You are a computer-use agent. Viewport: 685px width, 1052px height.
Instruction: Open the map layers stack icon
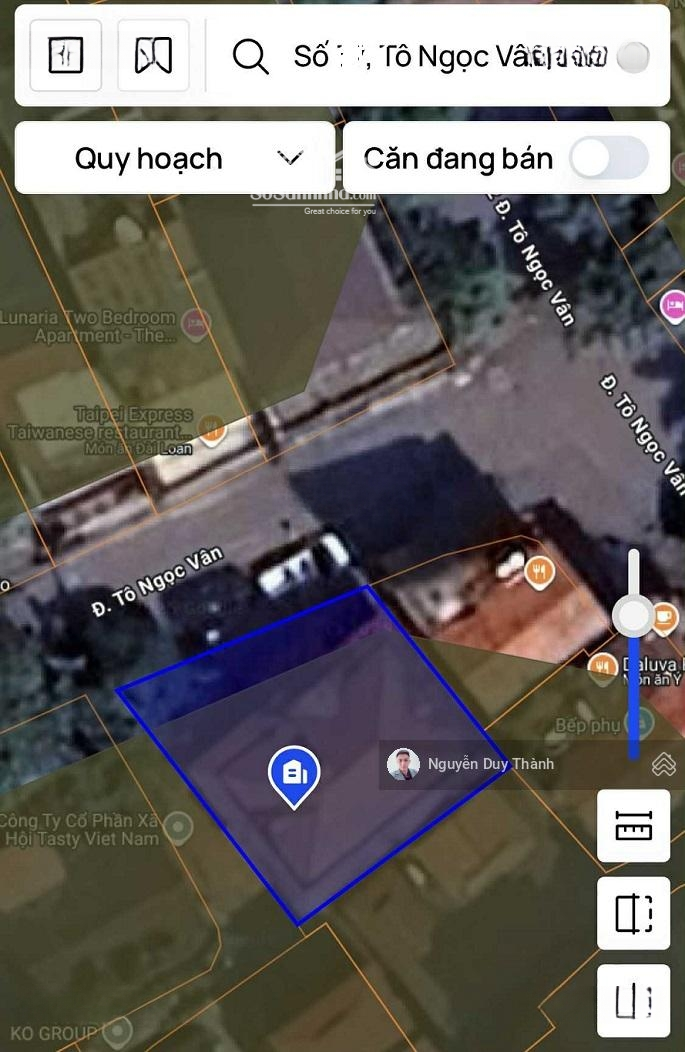click(x=663, y=765)
